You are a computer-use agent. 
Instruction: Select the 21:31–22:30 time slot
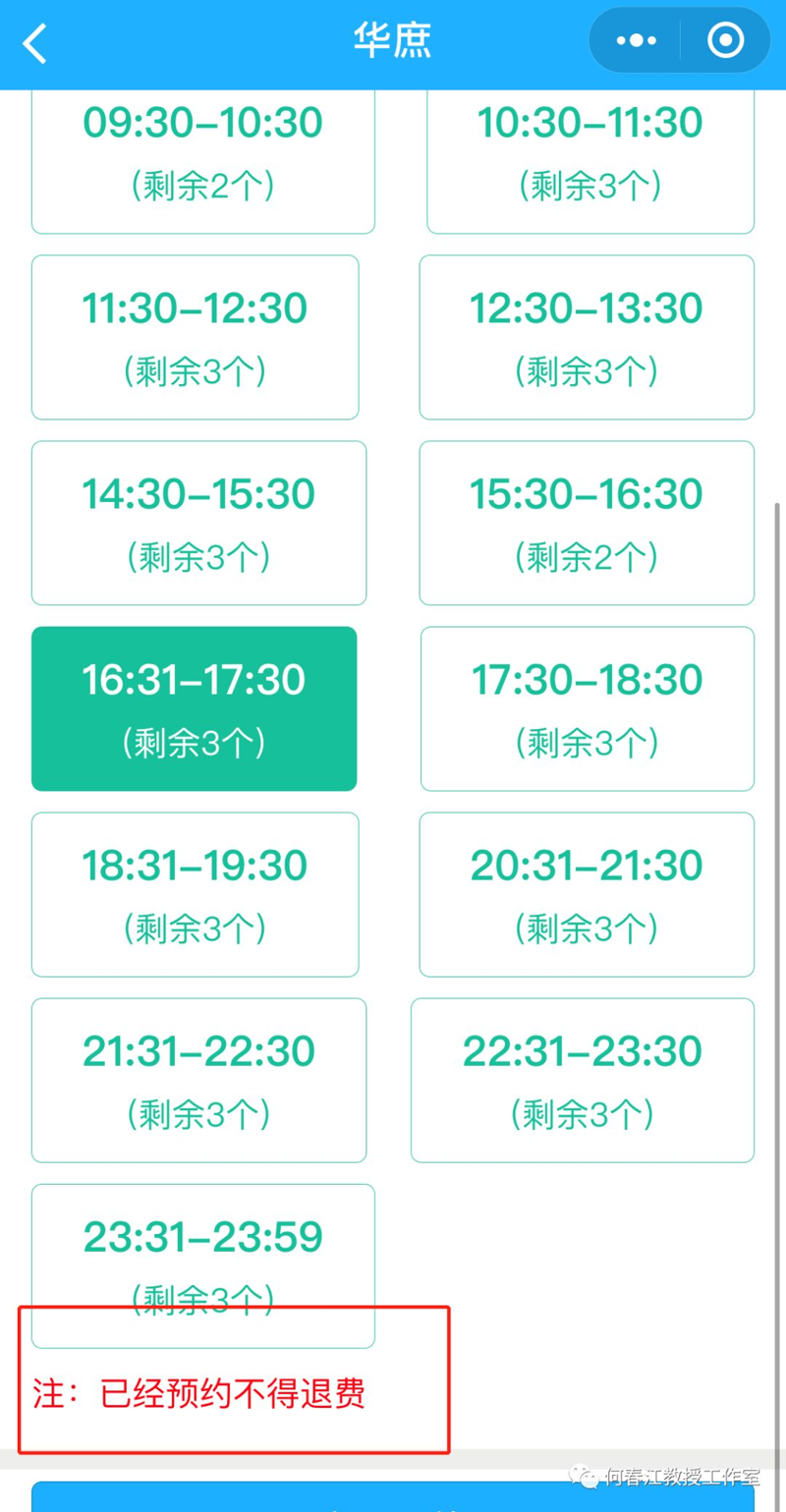(x=198, y=1080)
